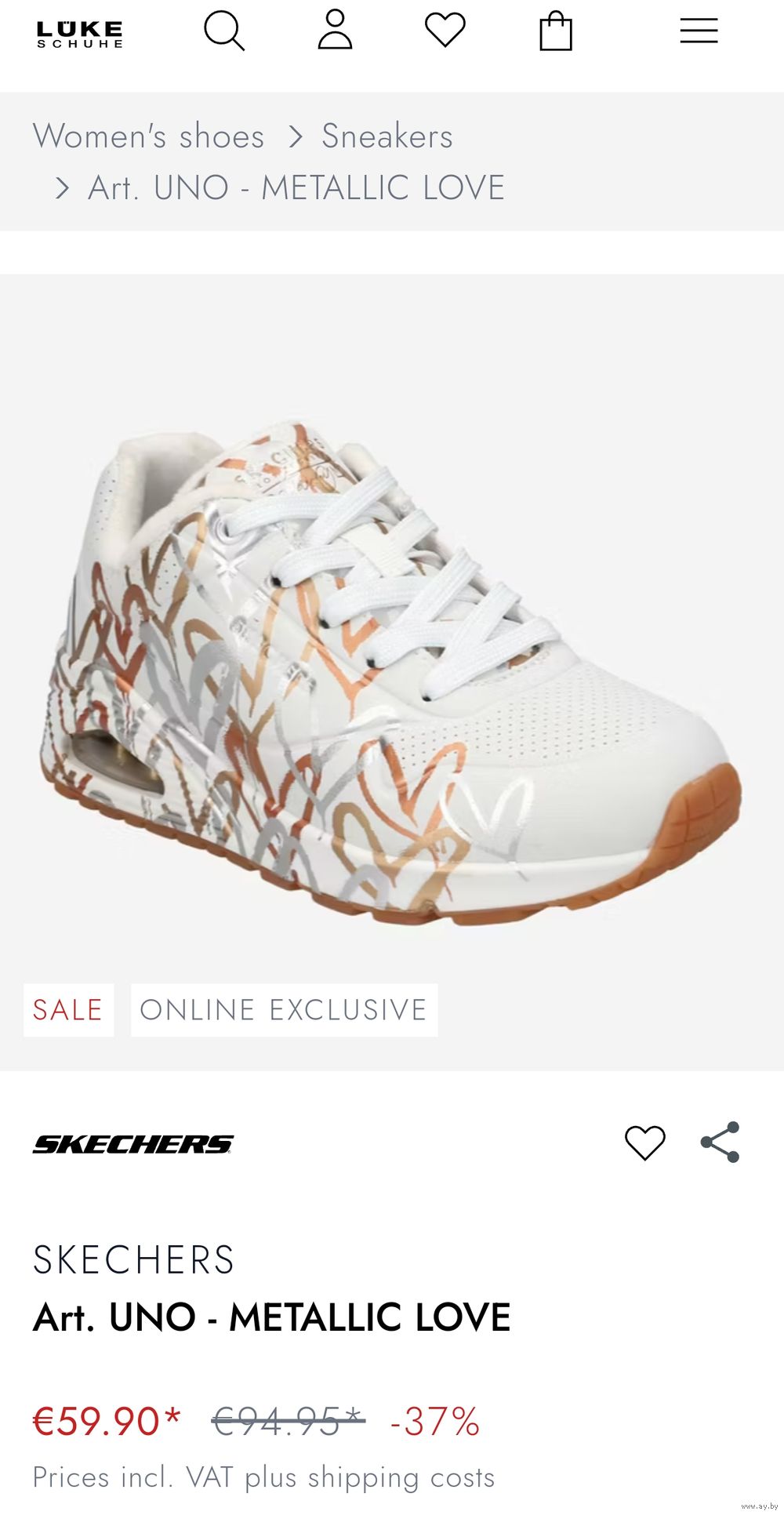
Task: Open the hamburger menu
Action: (x=699, y=31)
